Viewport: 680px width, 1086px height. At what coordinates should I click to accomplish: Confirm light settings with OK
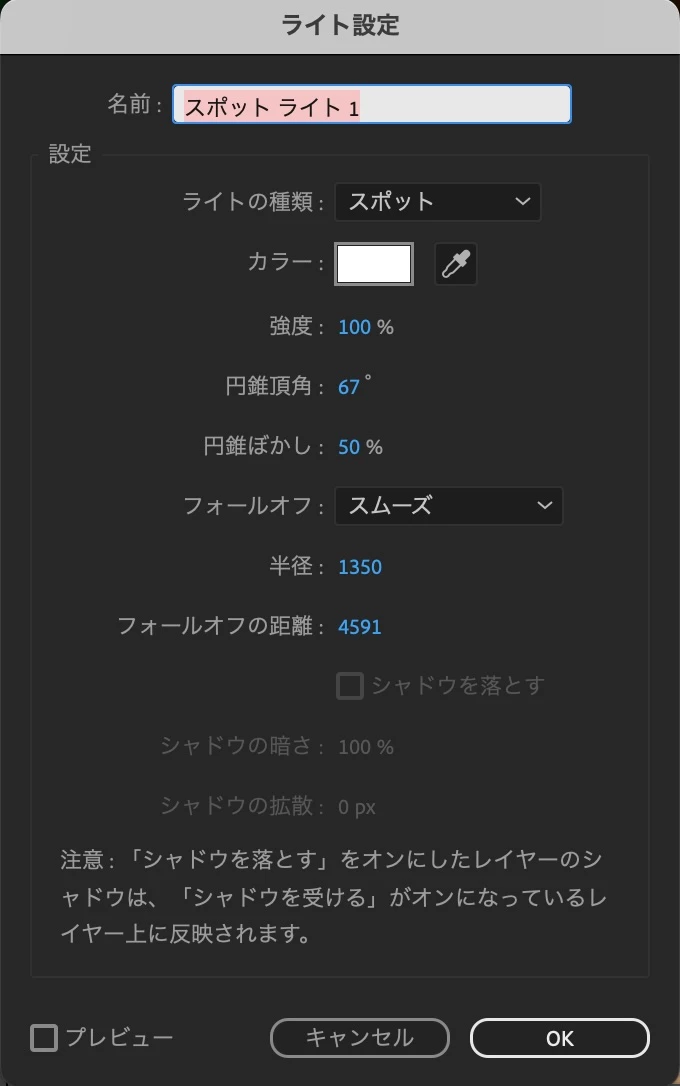point(559,1038)
